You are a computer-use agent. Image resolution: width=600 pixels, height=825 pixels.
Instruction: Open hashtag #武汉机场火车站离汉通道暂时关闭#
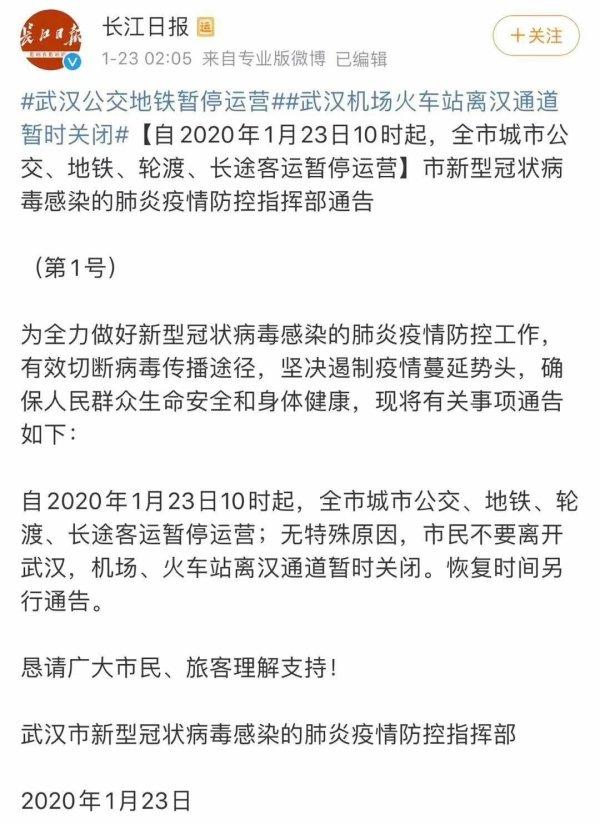coord(420,100)
